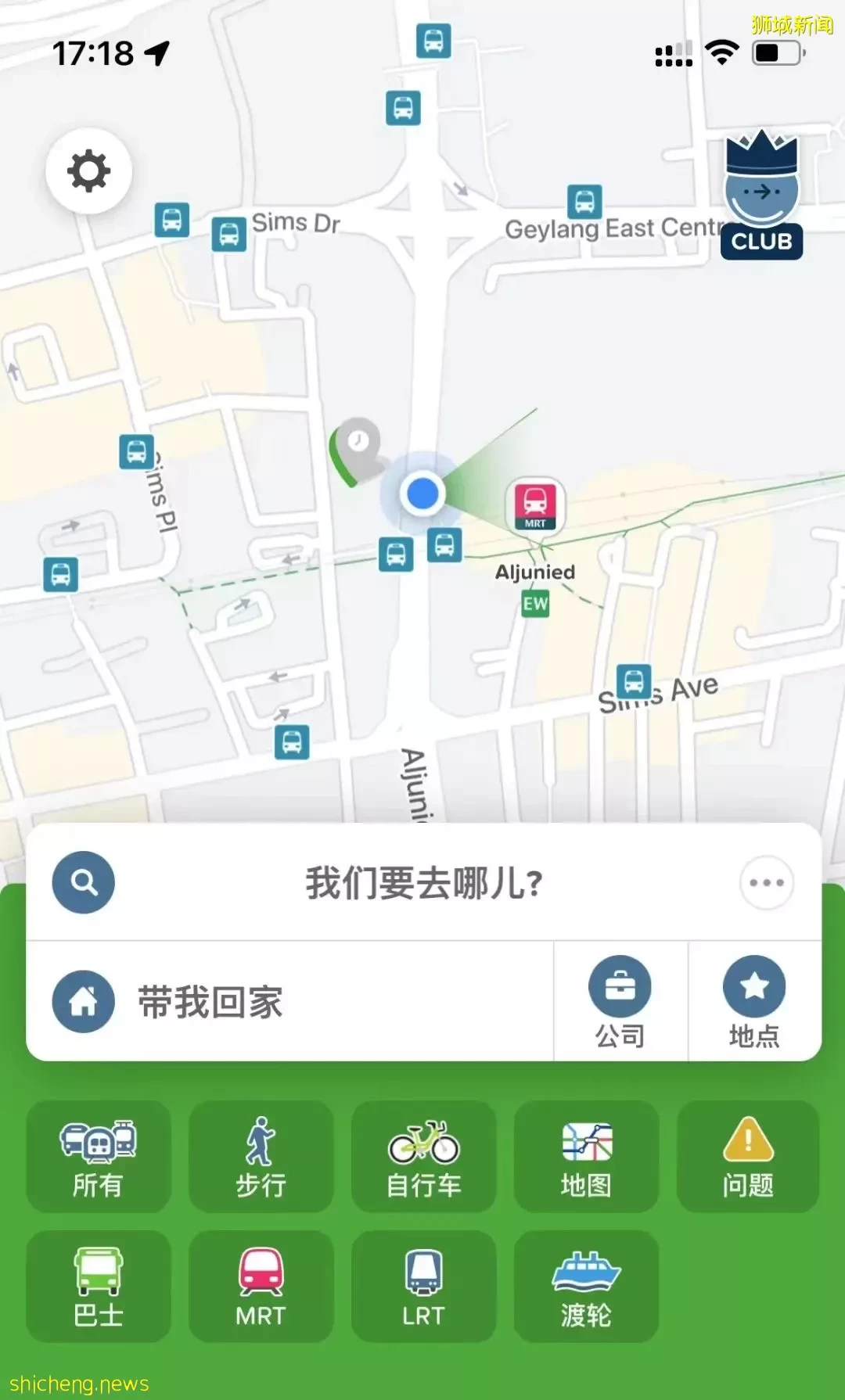This screenshot has width=845, height=1400.
Task: Select the LRT tile
Action: 423,1287
